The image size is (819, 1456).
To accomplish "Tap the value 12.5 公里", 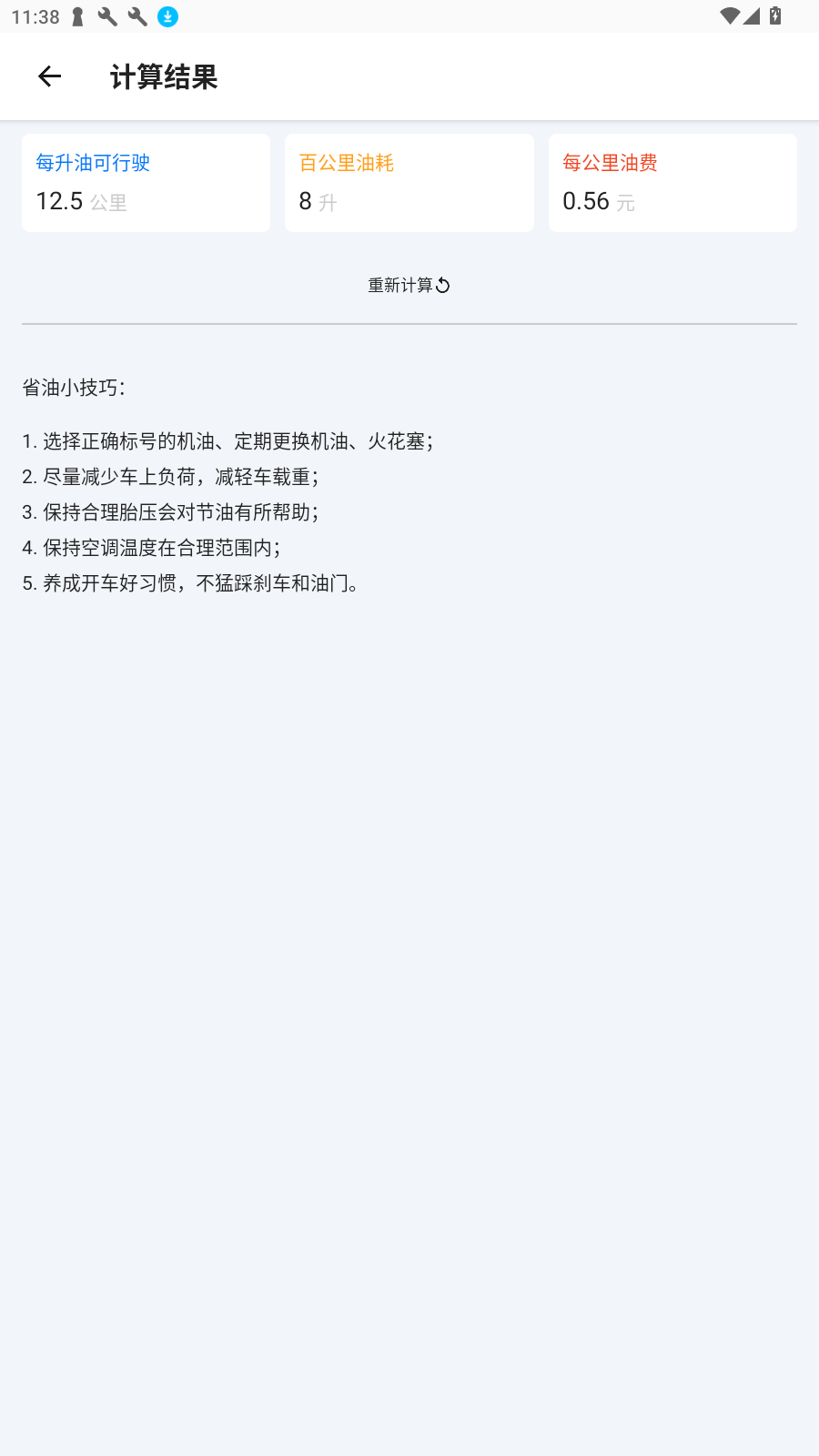I will [80, 201].
